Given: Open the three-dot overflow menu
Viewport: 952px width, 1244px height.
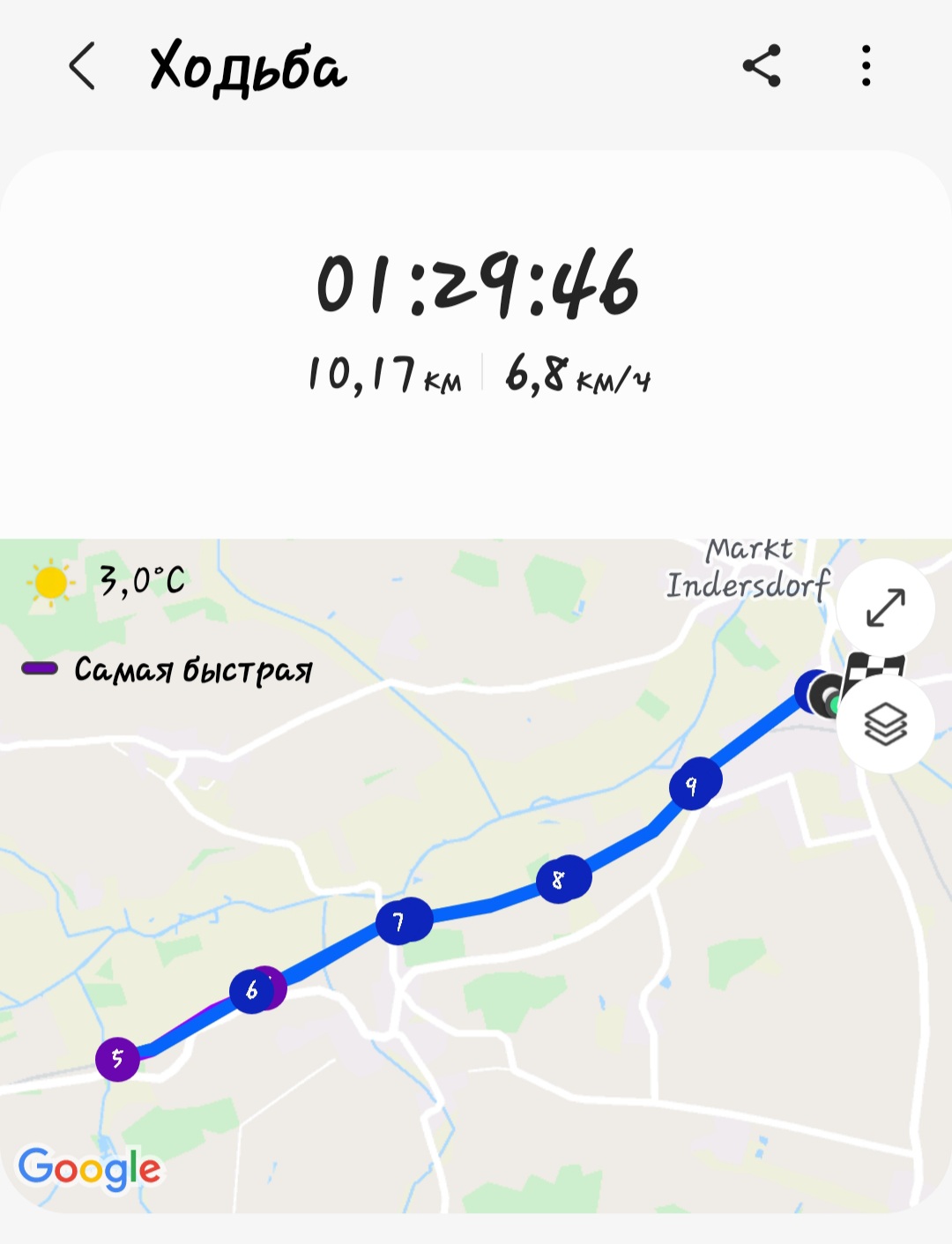Looking at the screenshot, I should point(866,66).
